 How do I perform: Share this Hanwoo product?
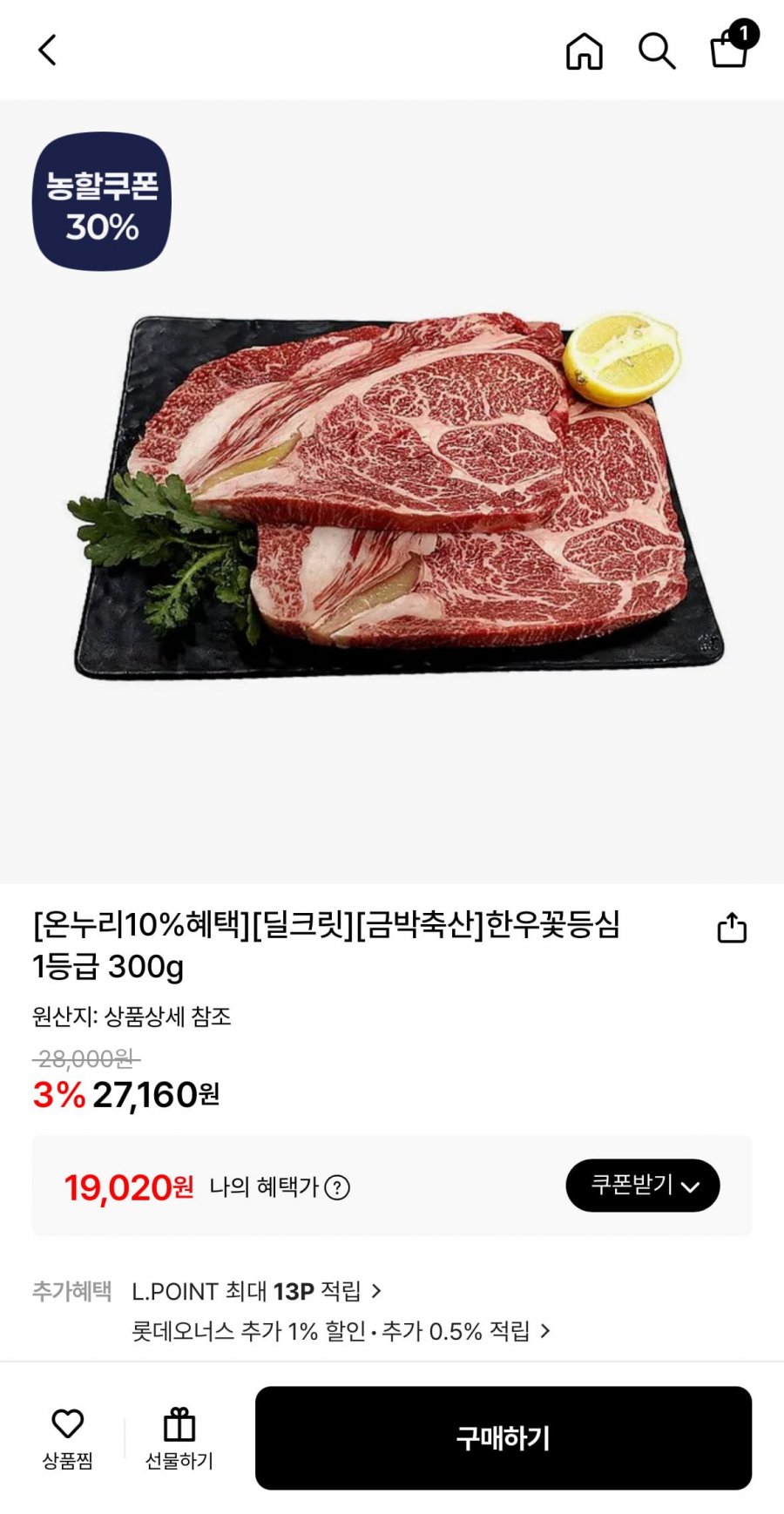pos(732,929)
